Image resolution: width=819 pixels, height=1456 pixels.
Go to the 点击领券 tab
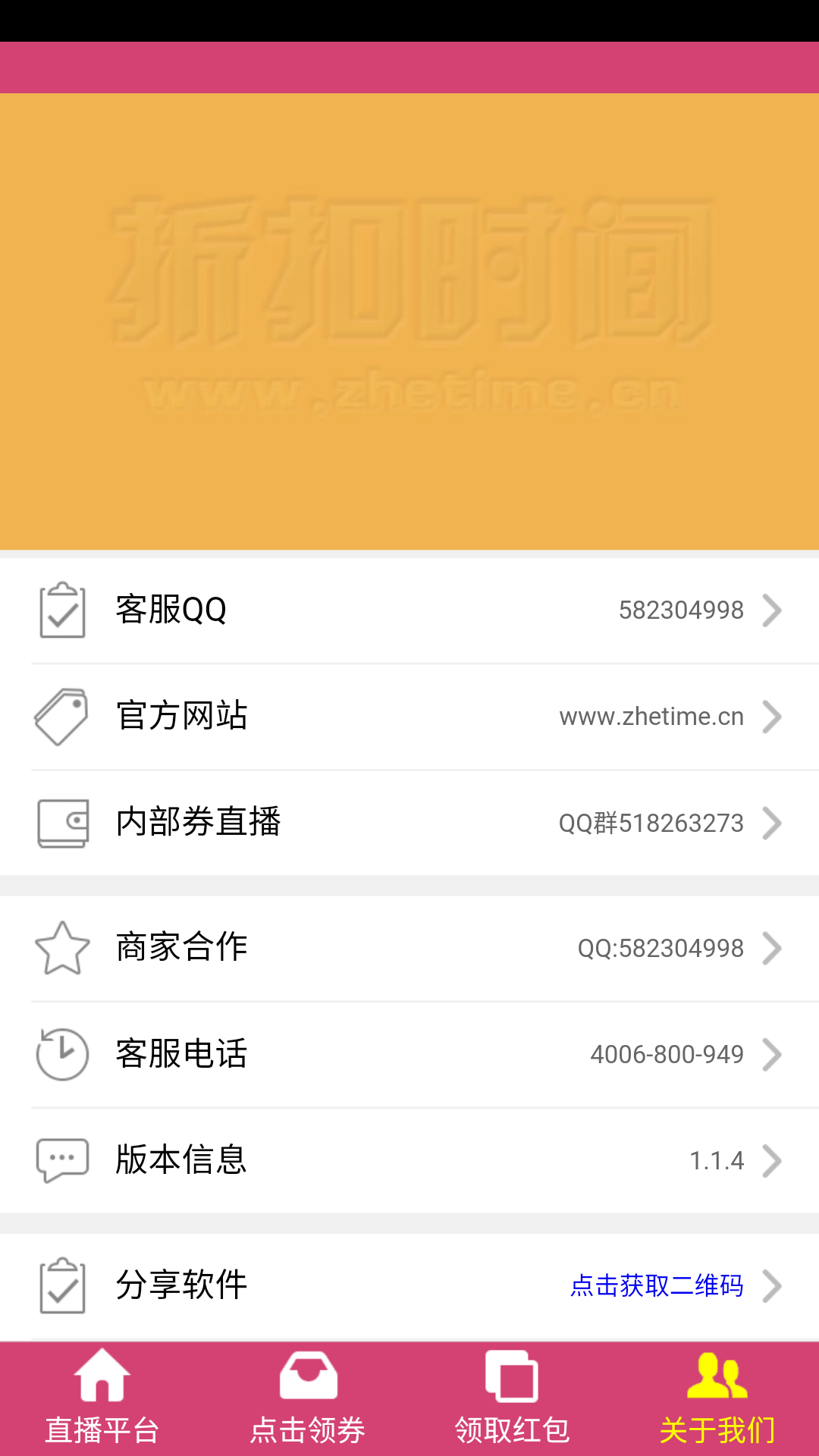[x=307, y=1399]
